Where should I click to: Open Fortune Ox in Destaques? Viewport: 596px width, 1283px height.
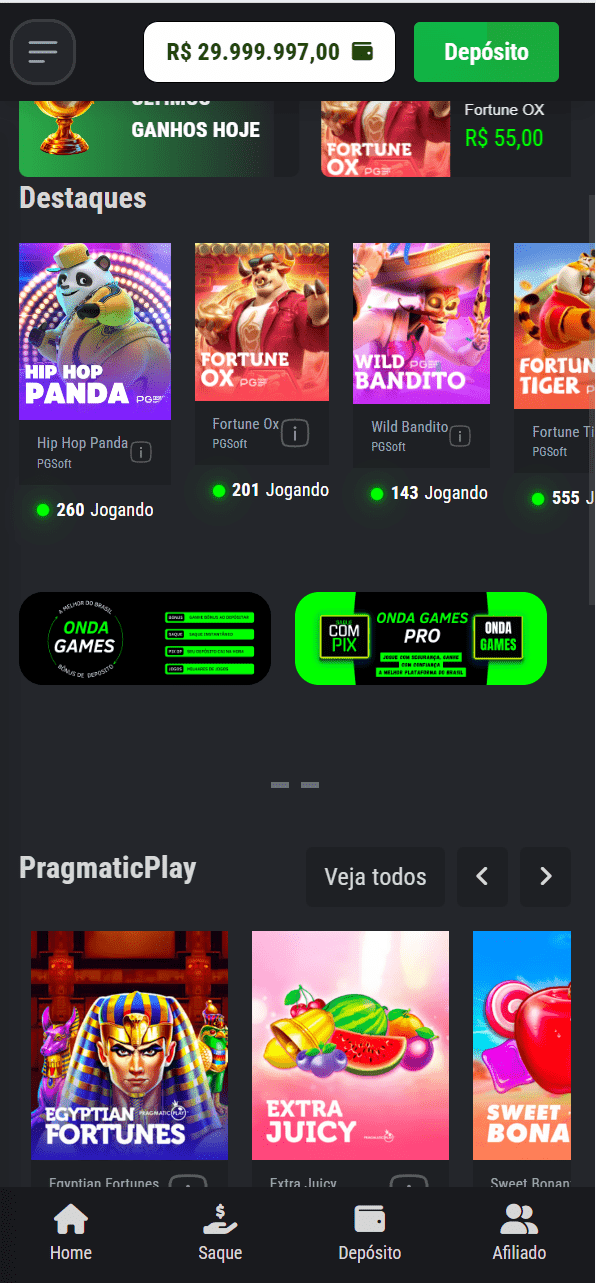(x=262, y=322)
